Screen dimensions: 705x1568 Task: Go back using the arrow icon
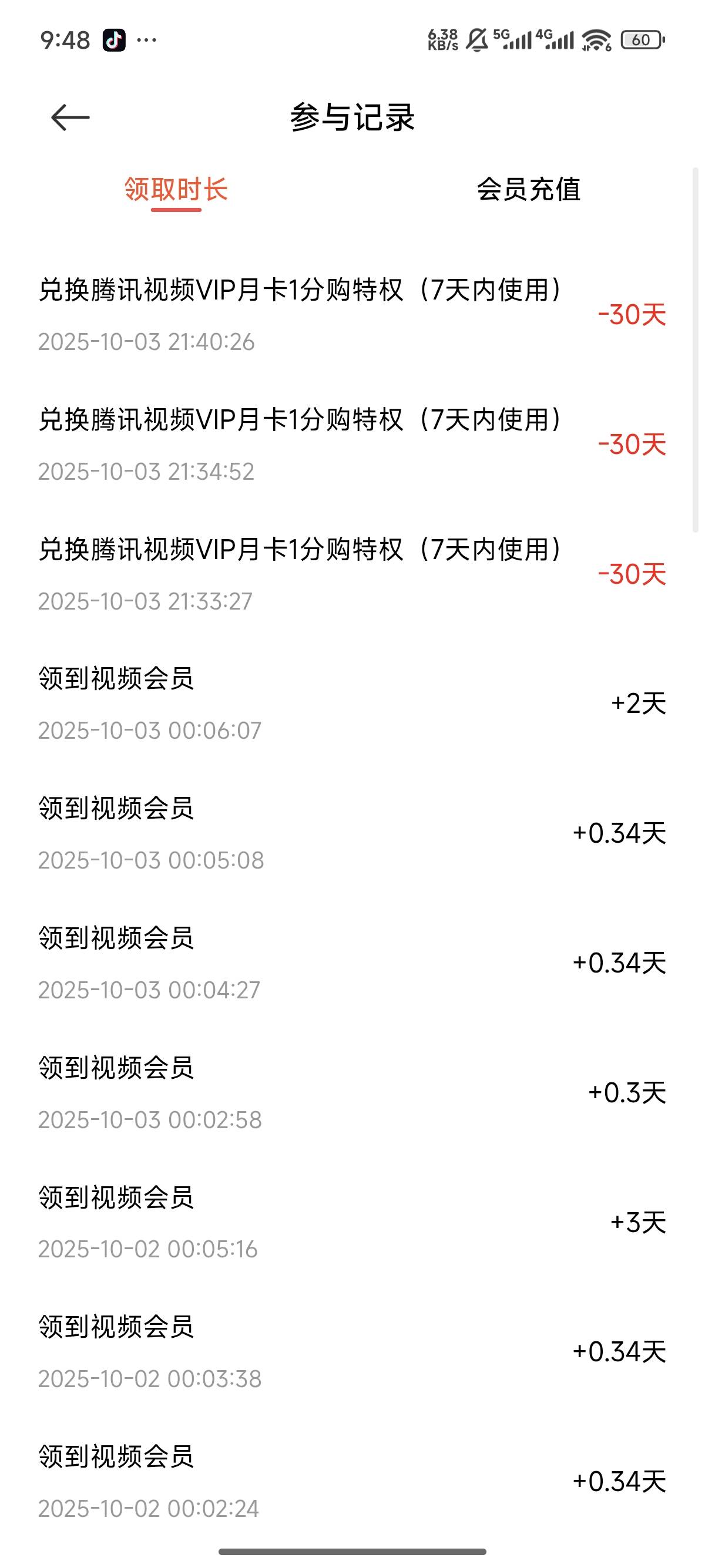tap(70, 117)
